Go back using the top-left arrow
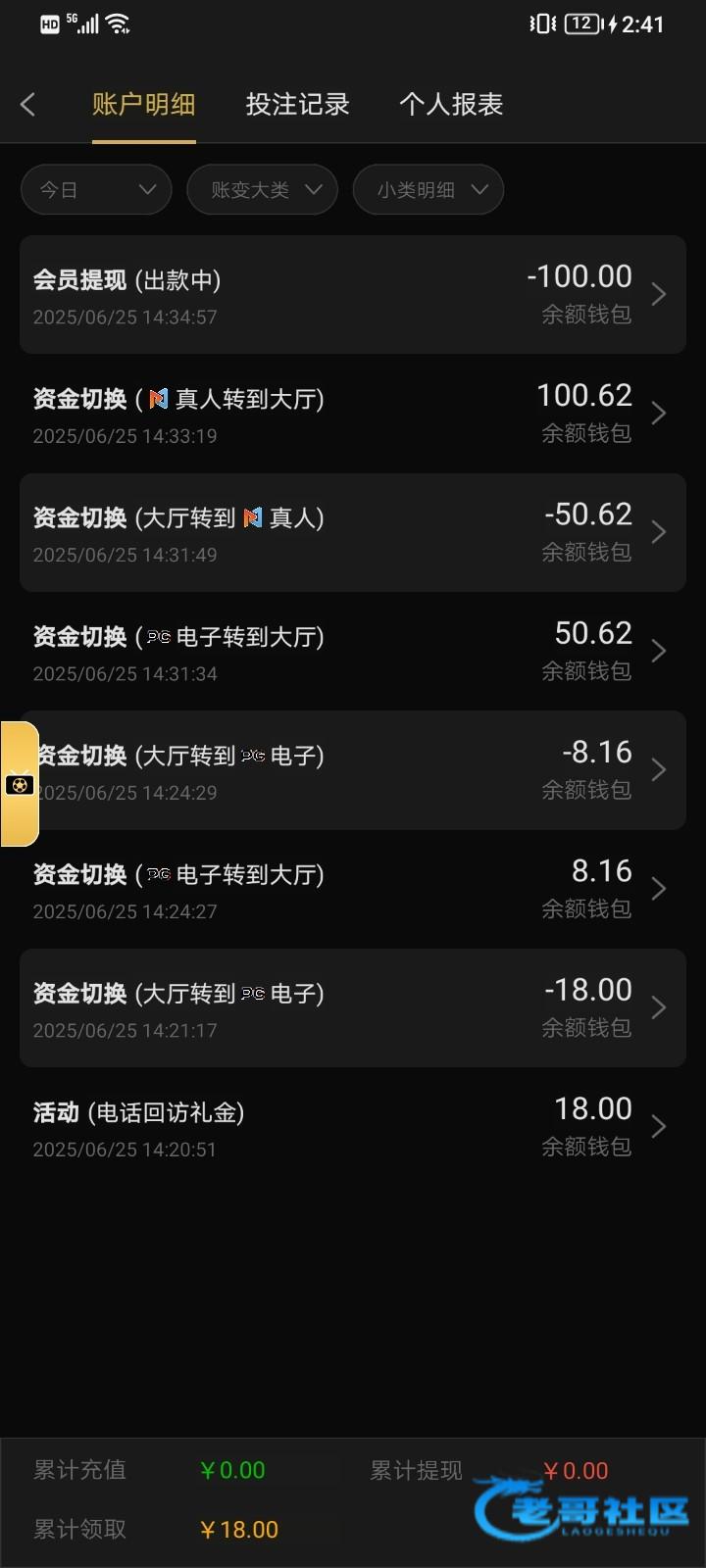The width and height of the screenshot is (706, 1568). [28, 104]
